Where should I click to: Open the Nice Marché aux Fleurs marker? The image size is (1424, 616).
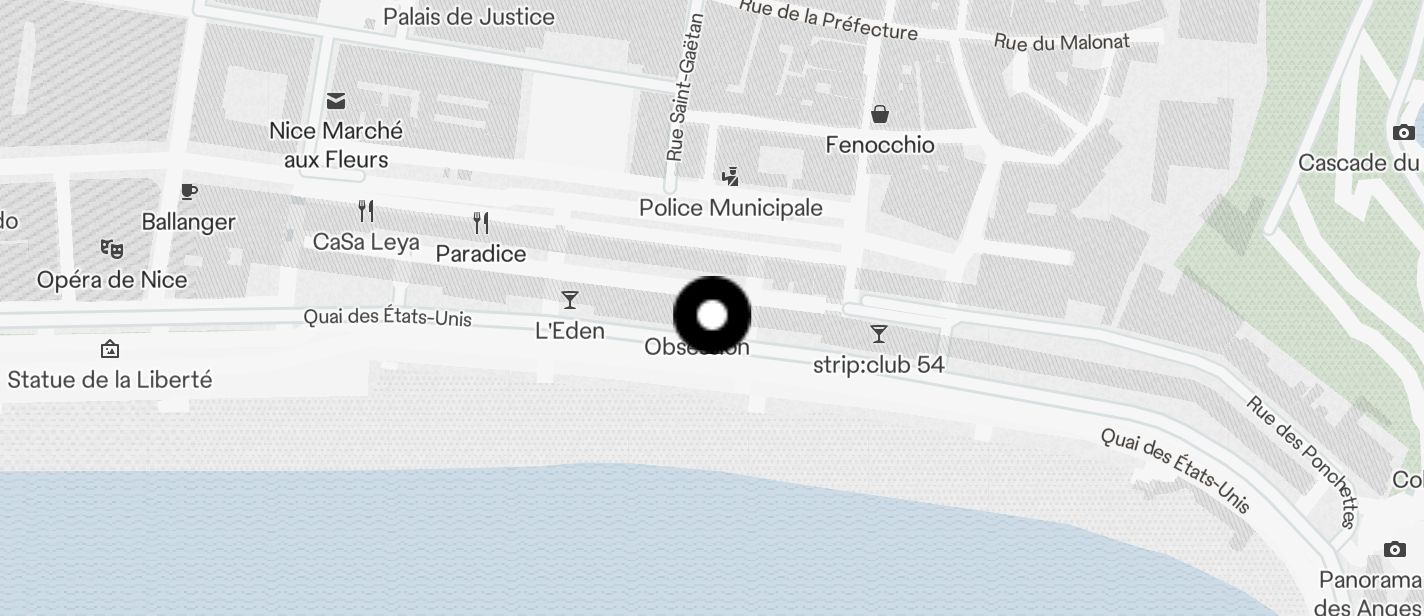click(x=336, y=101)
